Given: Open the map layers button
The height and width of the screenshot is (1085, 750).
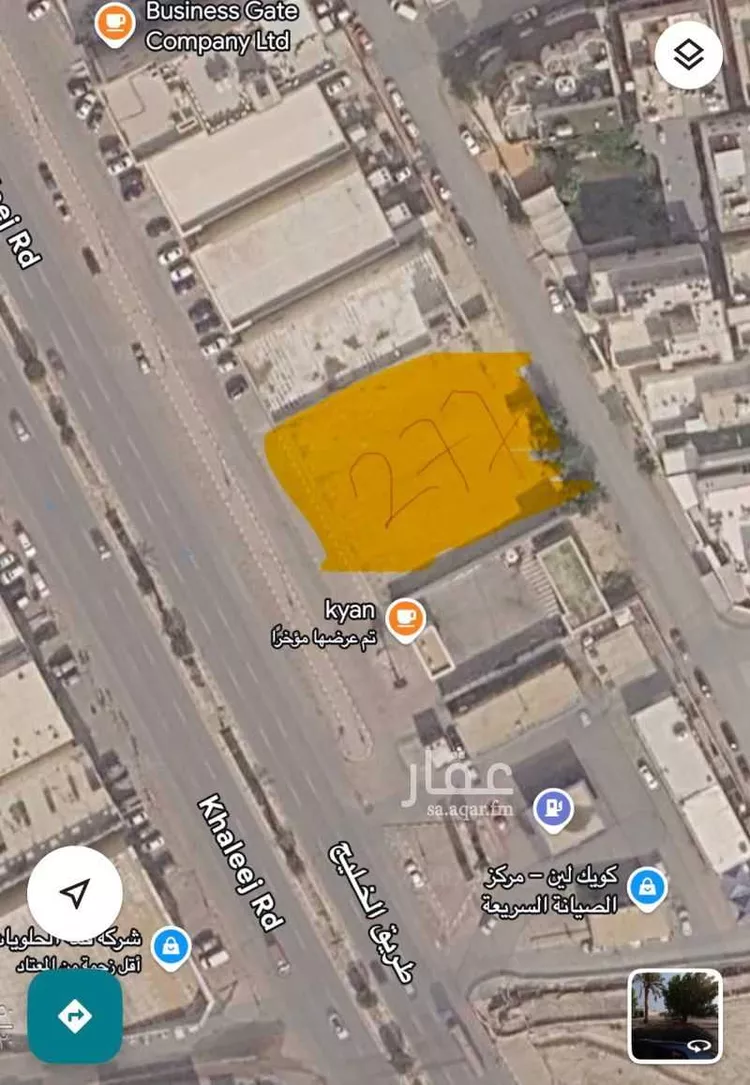Looking at the screenshot, I should (x=689, y=54).
